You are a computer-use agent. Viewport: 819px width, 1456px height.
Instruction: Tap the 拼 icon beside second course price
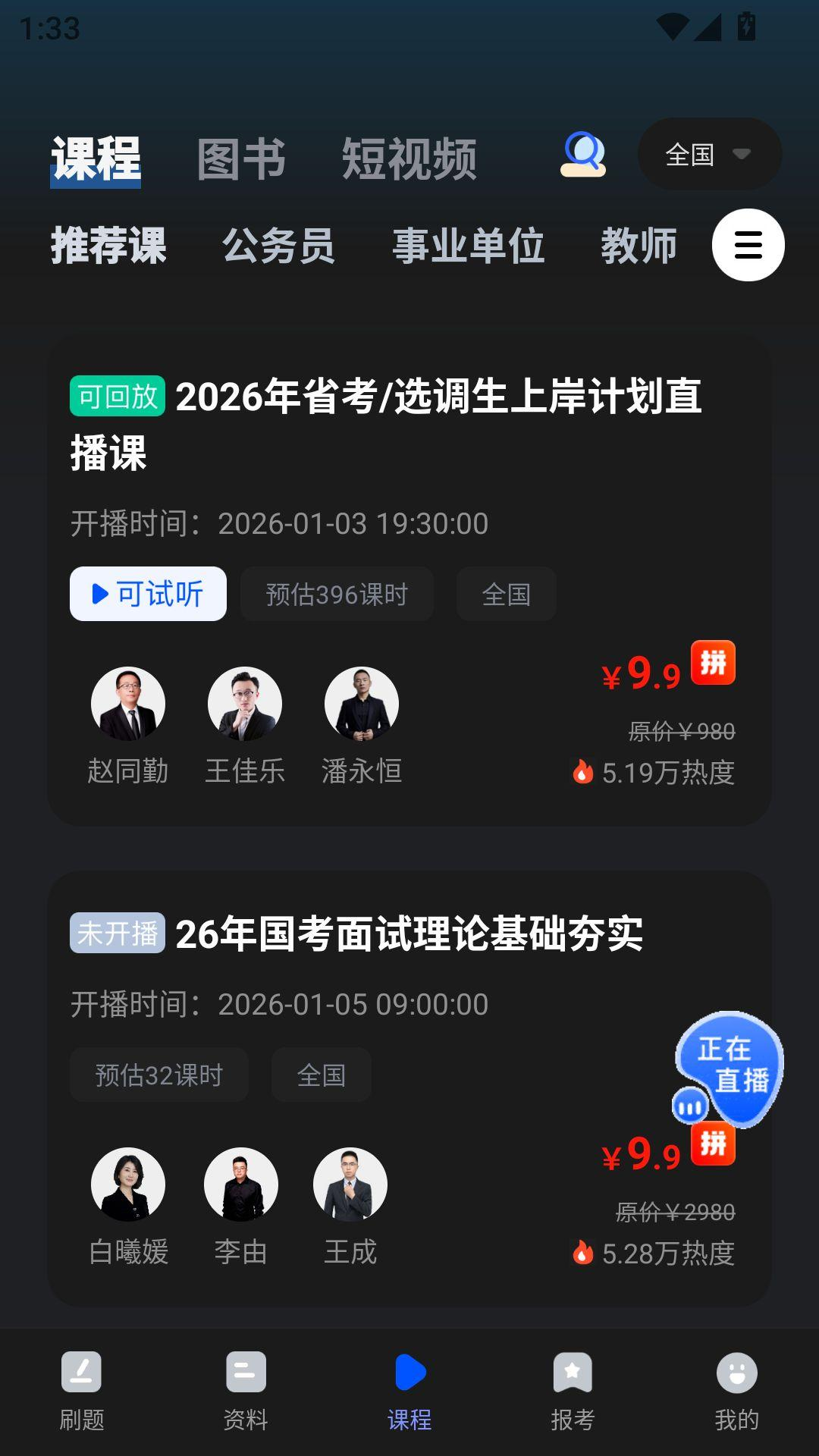click(714, 1144)
